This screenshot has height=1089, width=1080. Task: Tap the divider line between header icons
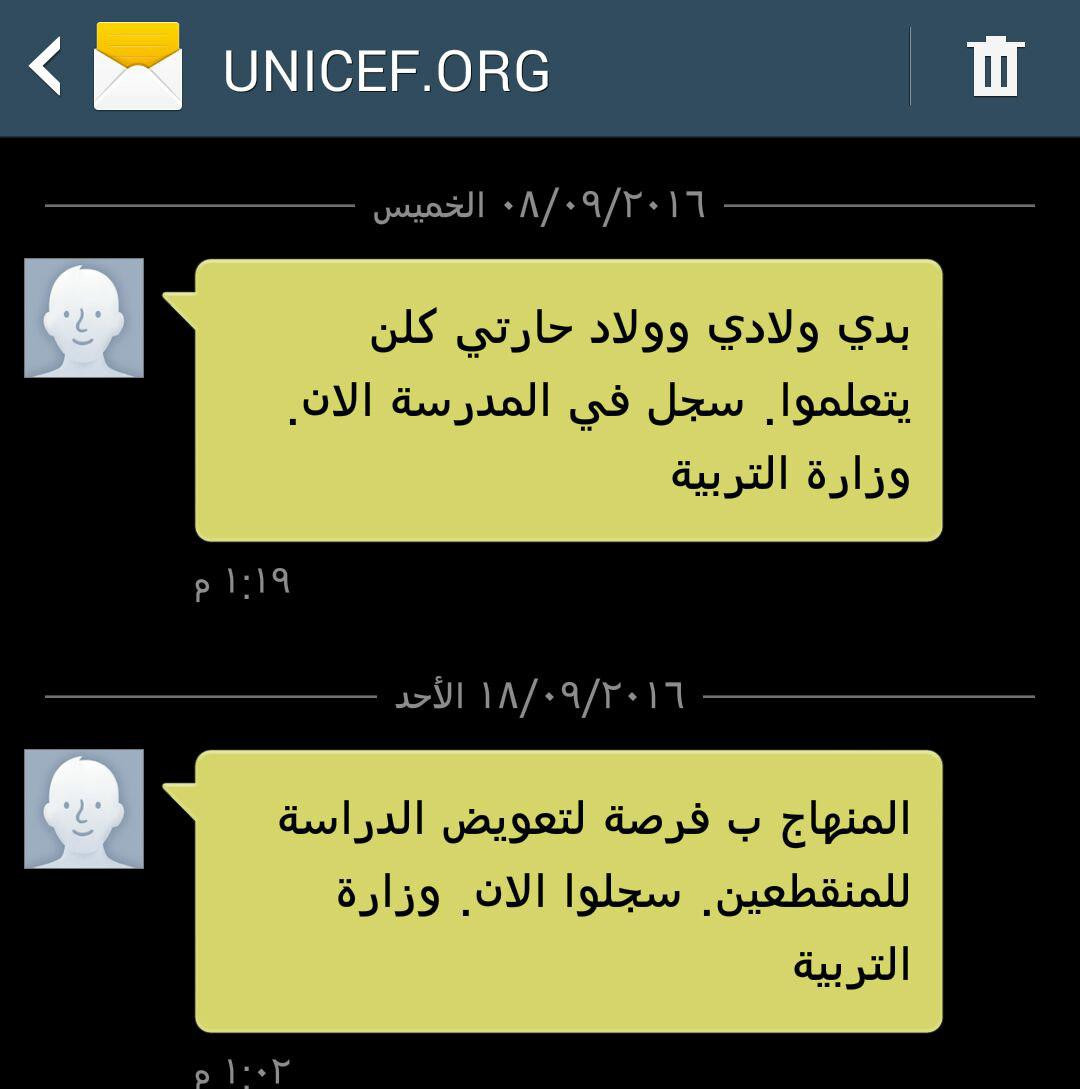(x=910, y=67)
